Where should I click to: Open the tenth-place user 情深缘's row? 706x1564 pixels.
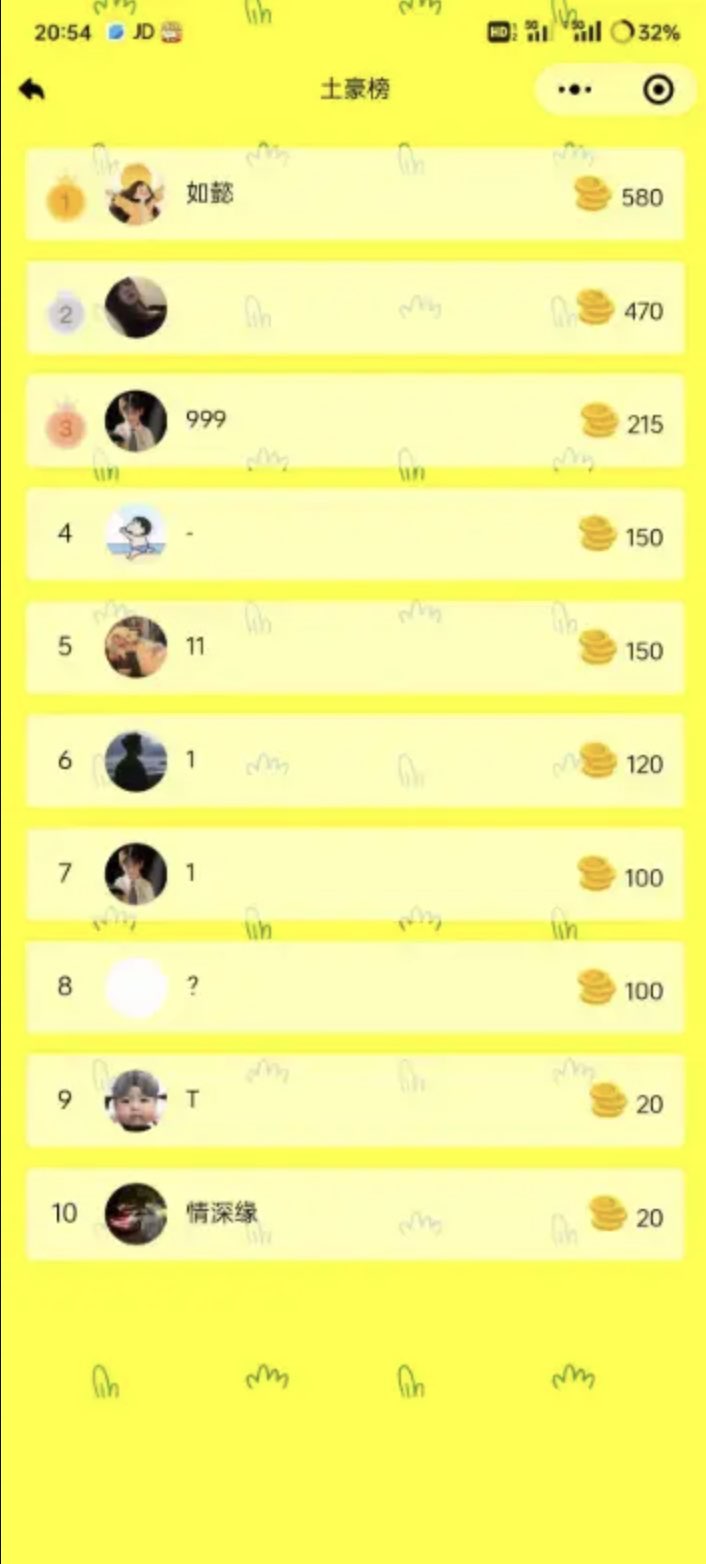point(354,1214)
